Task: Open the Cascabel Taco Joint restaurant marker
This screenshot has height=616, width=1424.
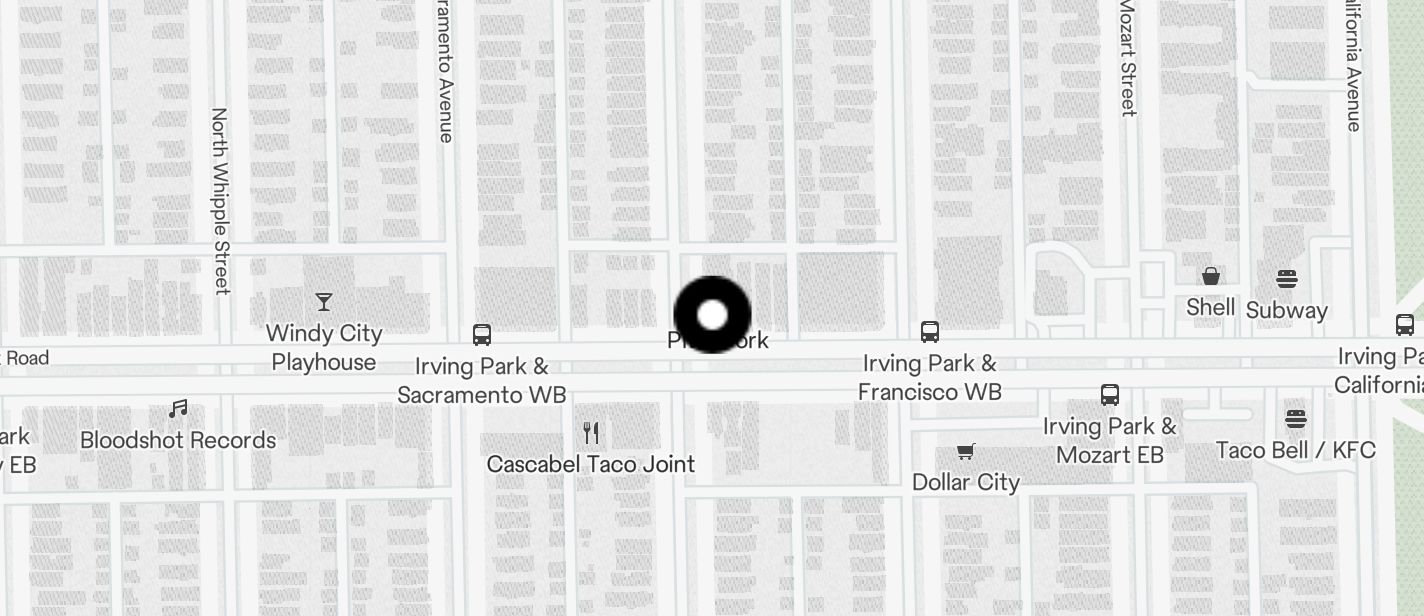Action: pos(591,433)
